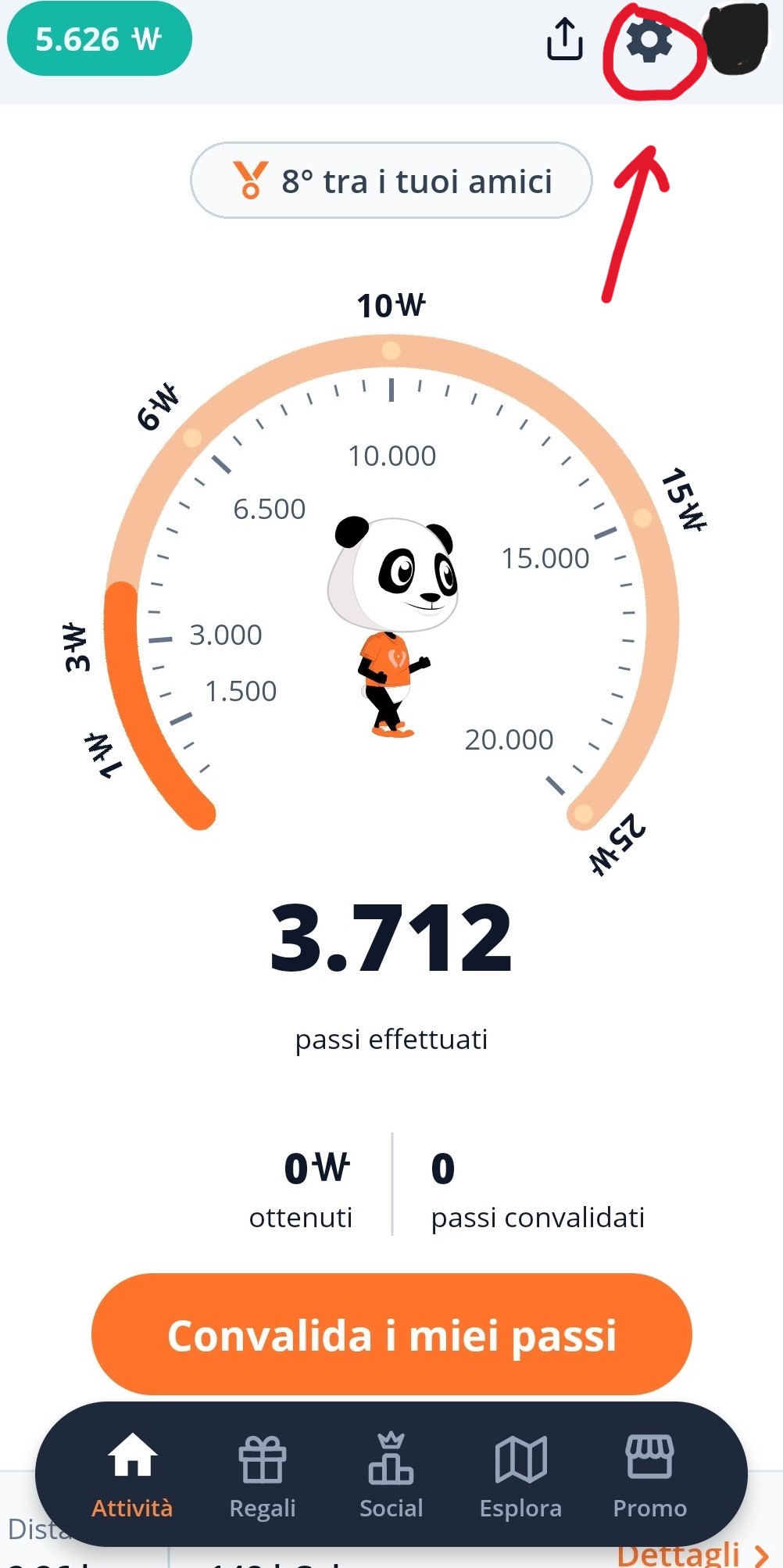Go to the Social tab
Screen dimensions: 783x1568
coord(391,1477)
